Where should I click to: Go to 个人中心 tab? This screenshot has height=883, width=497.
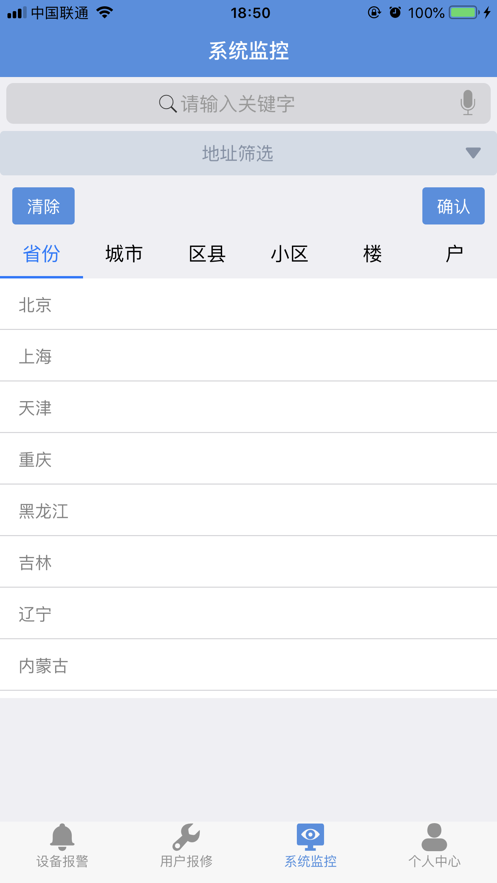435,846
